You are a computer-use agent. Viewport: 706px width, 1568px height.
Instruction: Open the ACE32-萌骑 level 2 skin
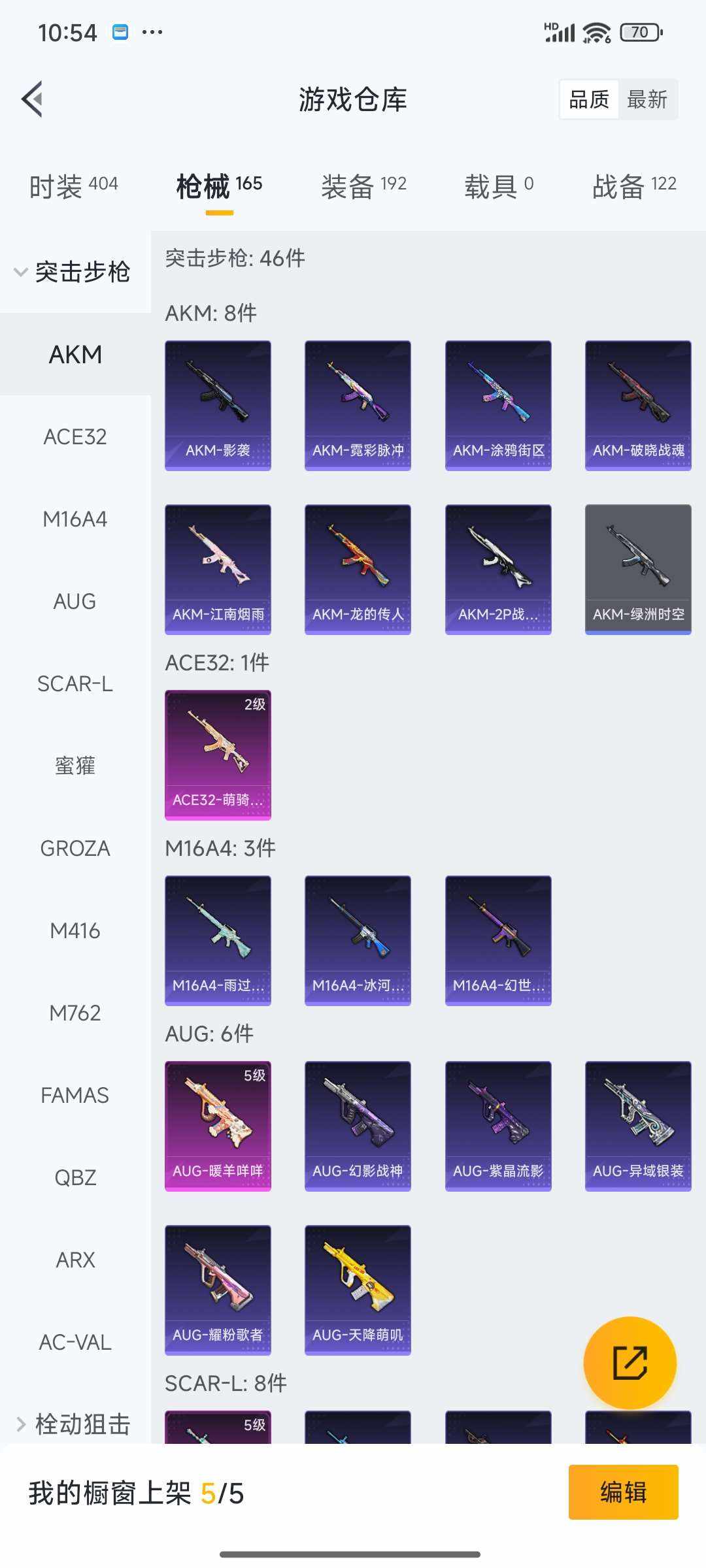(218, 755)
